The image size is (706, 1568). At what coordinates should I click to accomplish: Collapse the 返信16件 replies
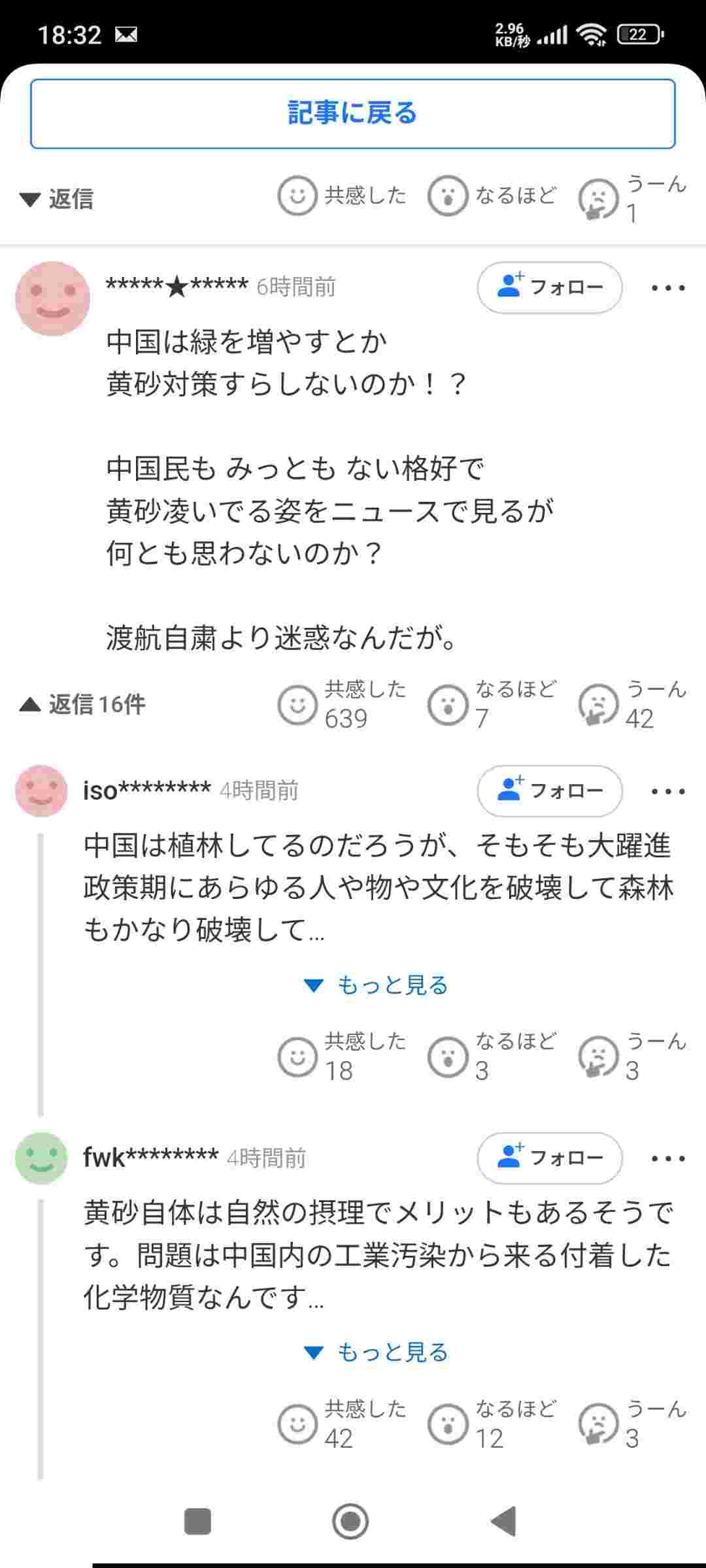(x=82, y=704)
